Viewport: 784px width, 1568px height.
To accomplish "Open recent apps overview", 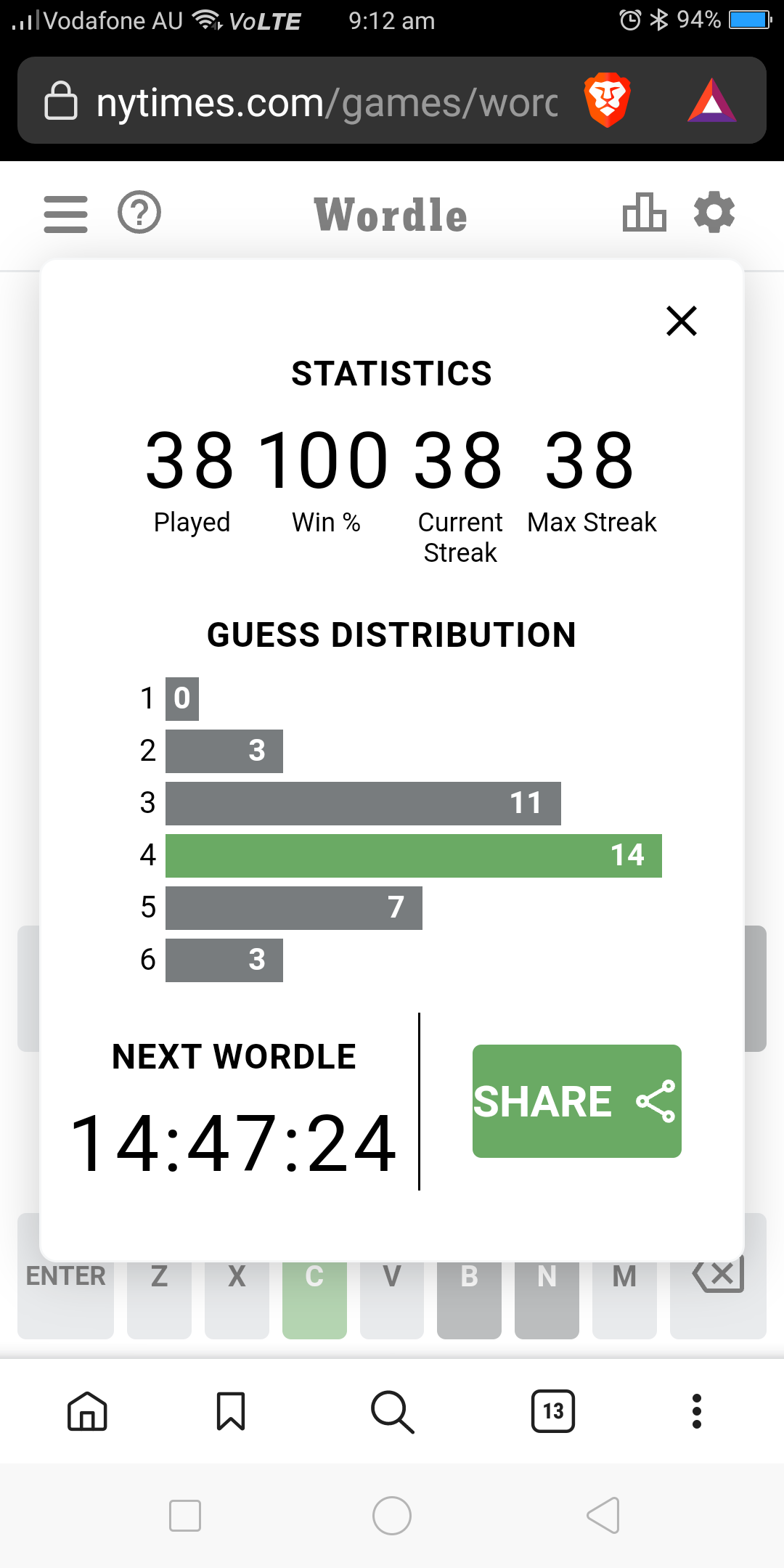I will coord(184,1516).
